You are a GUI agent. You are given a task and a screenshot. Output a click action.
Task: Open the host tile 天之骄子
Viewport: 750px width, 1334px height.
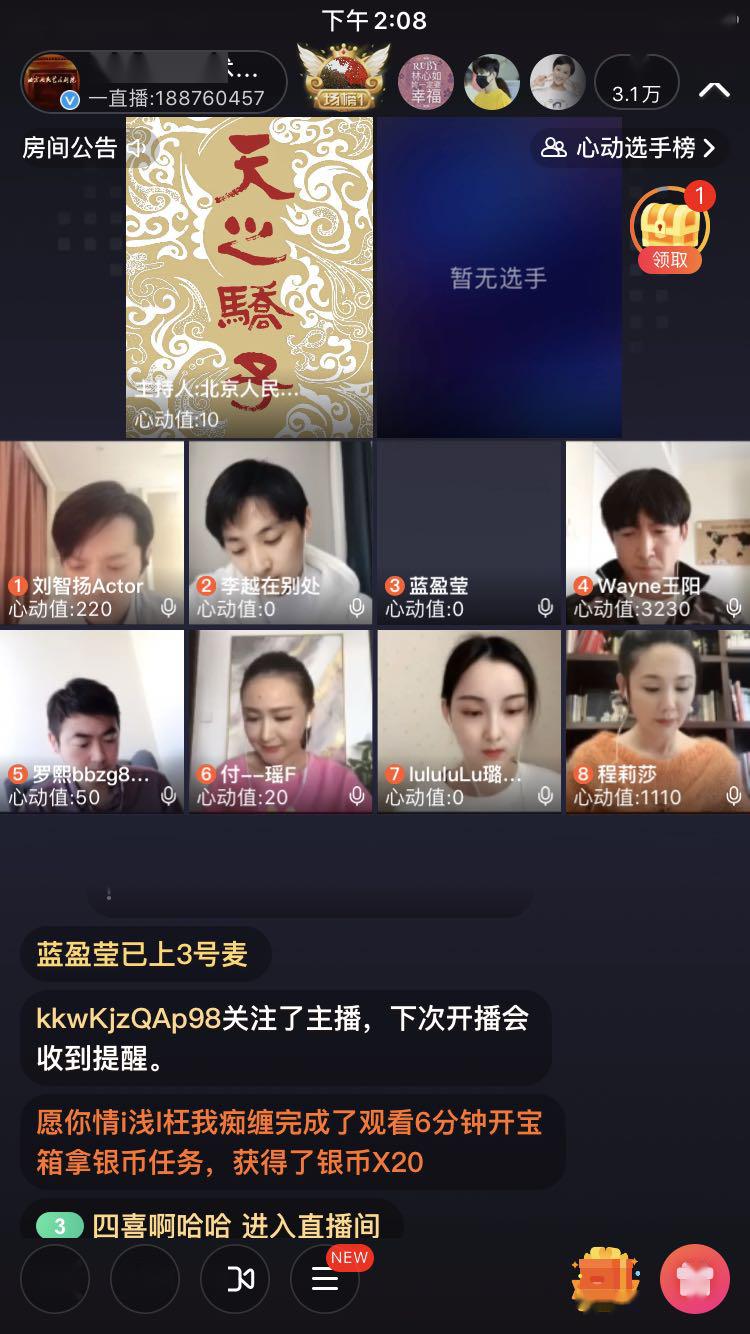[x=249, y=277]
